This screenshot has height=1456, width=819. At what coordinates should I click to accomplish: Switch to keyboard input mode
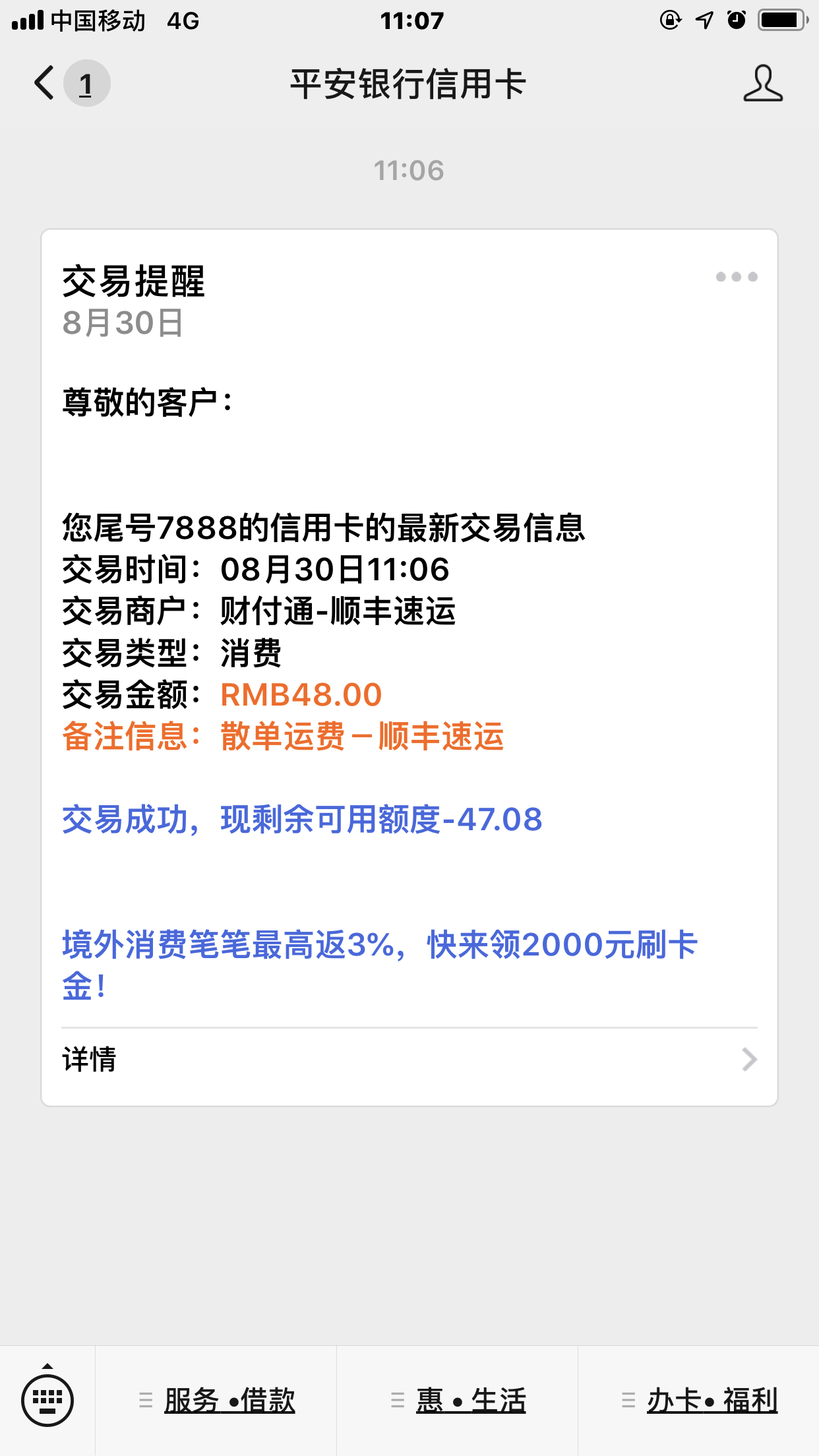pos(47,1399)
